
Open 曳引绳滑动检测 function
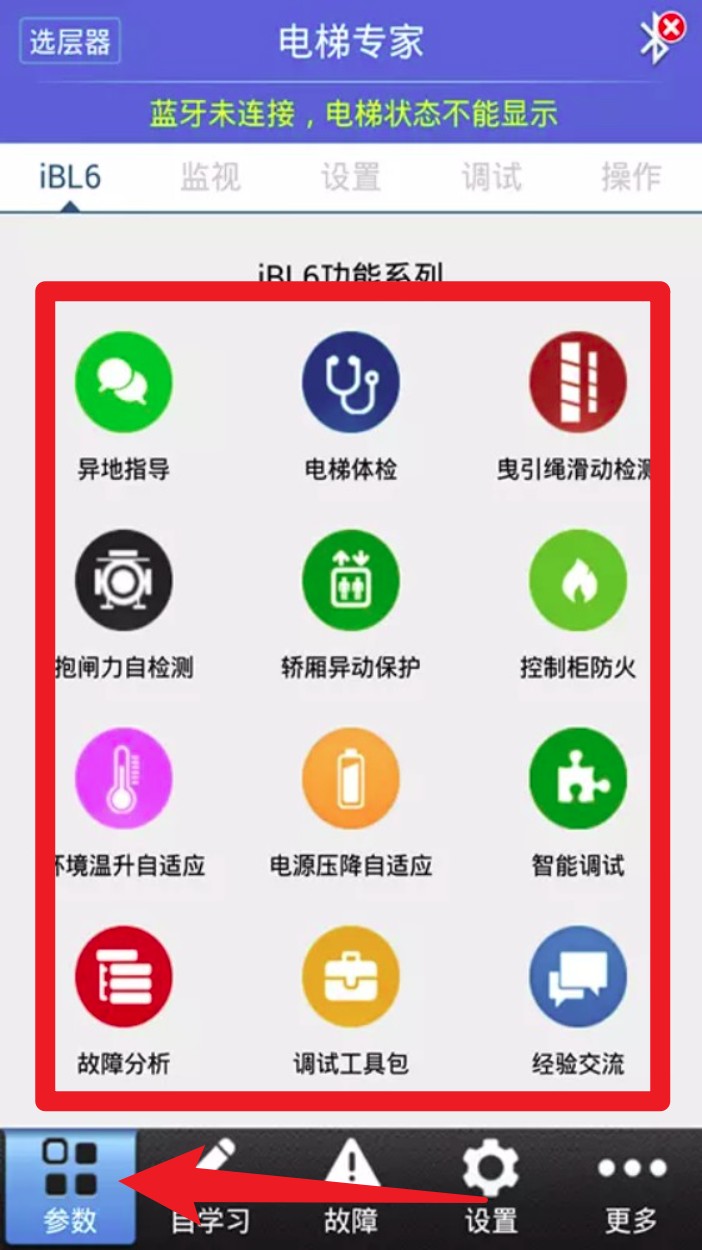pos(578,383)
